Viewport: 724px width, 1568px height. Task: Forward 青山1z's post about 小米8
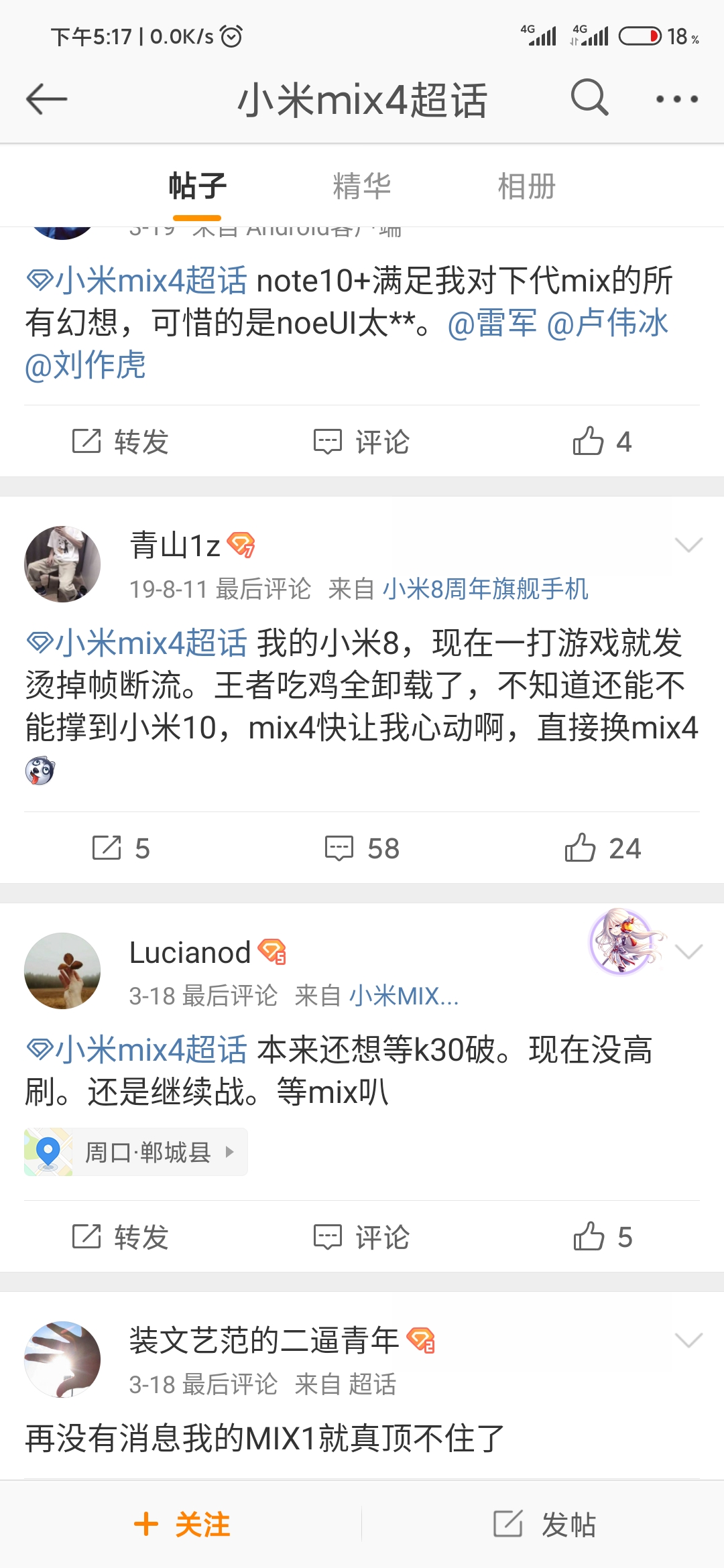click(x=122, y=848)
